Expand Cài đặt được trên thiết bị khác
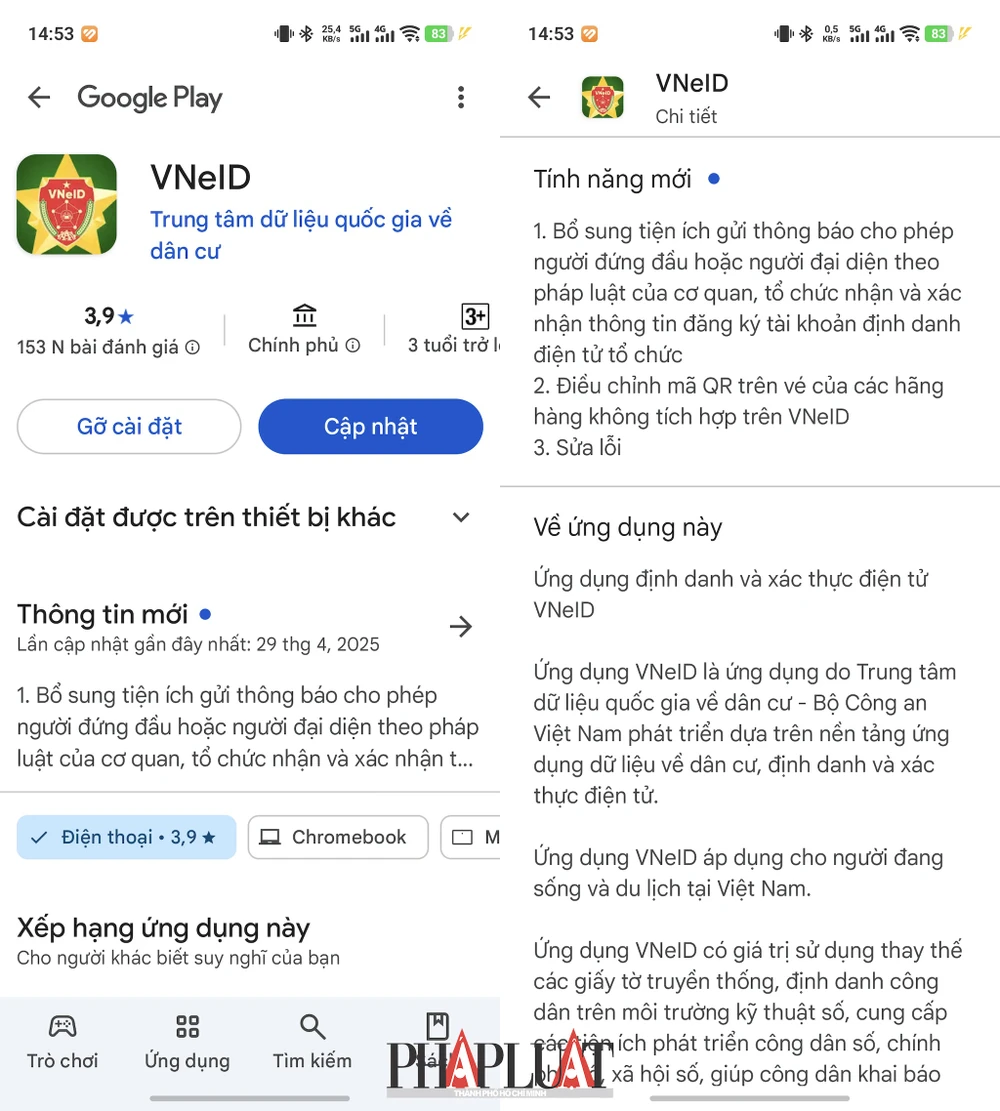The image size is (1000, 1111). click(460, 517)
